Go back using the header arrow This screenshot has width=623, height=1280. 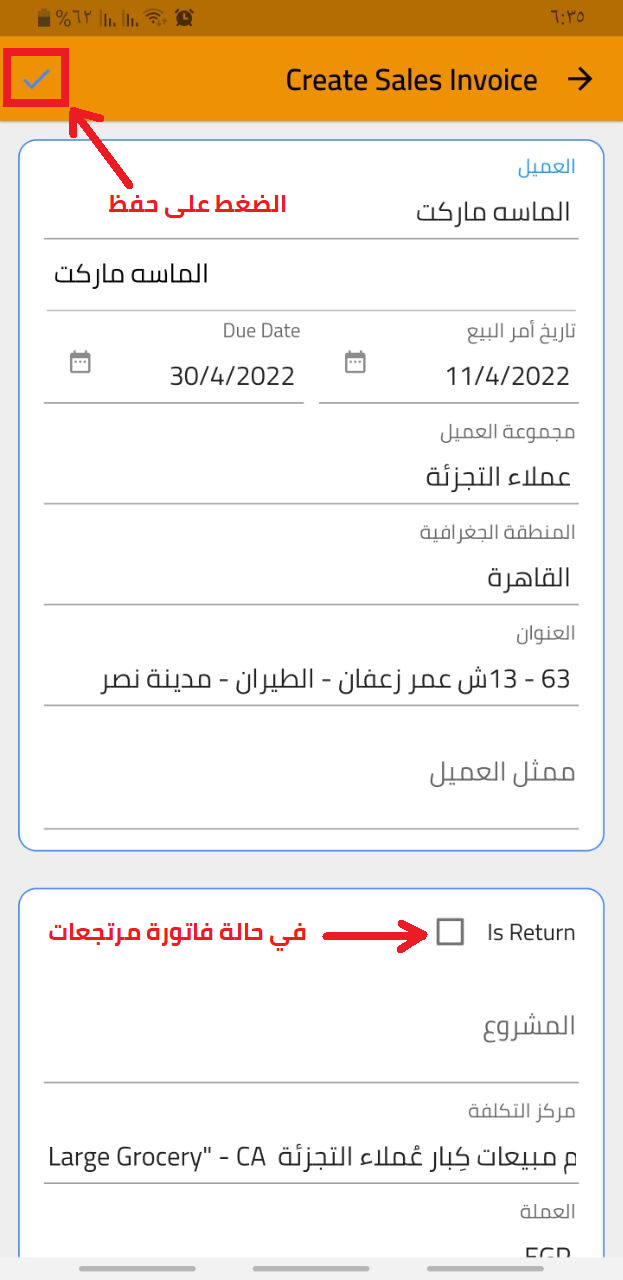tap(580, 79)
